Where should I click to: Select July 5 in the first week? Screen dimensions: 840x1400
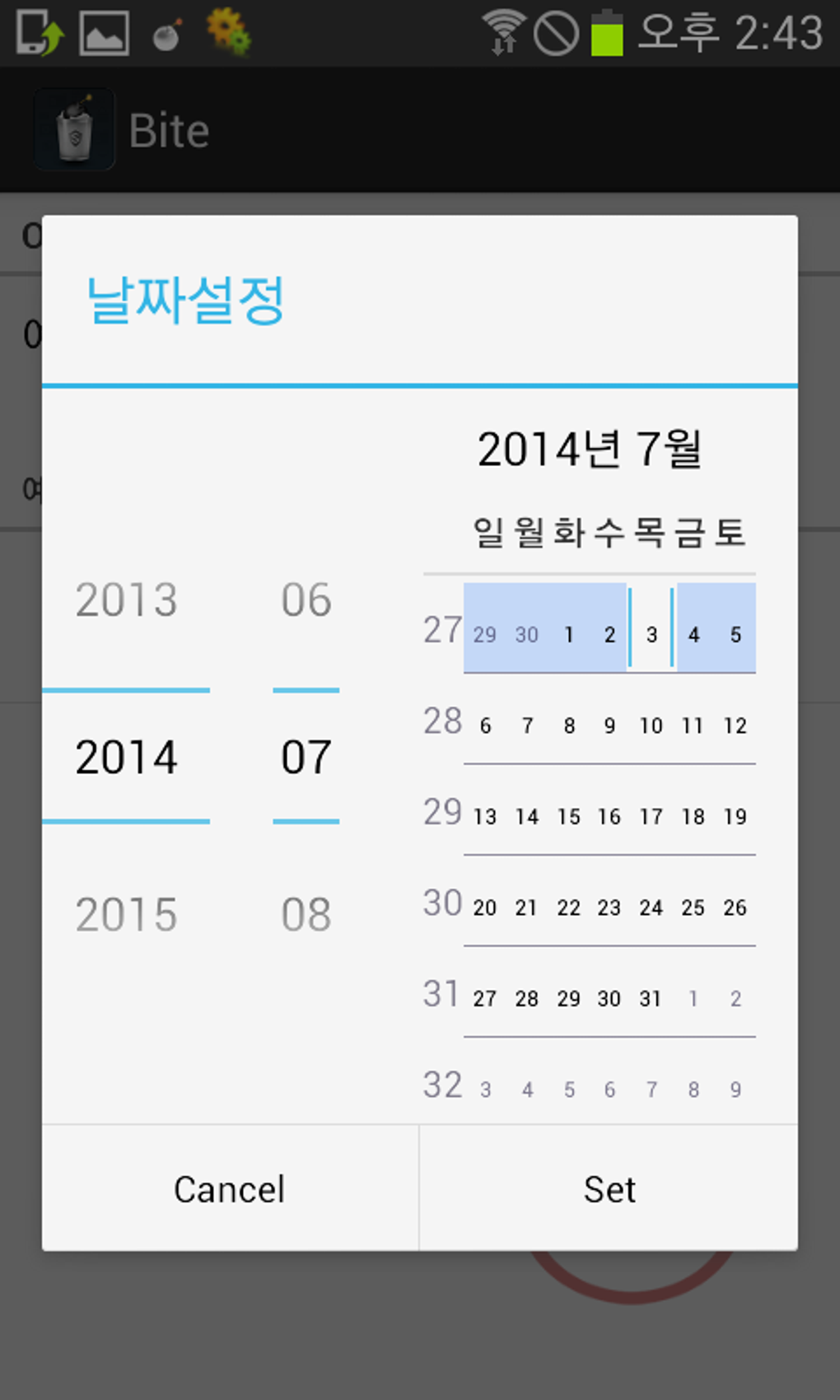(x=735, y=635)
